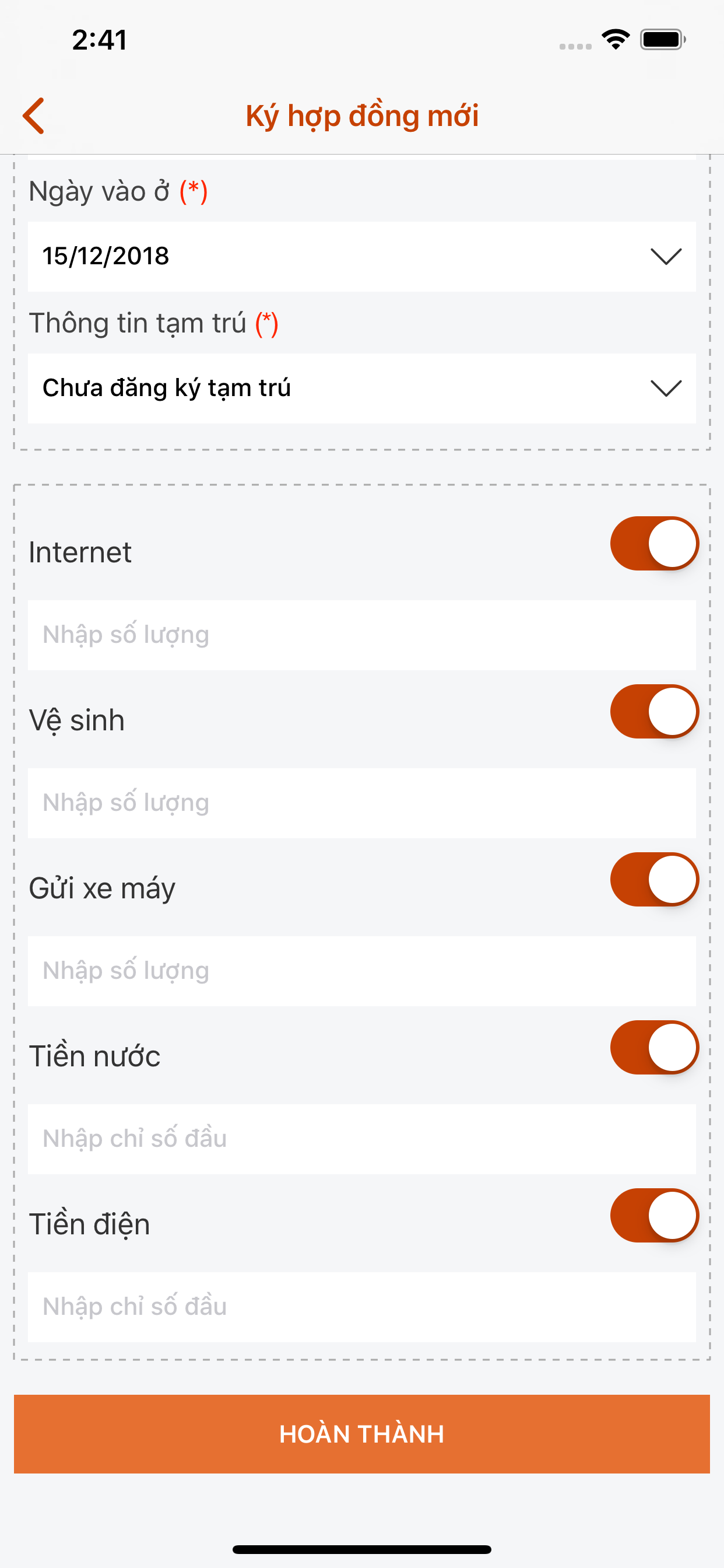Focus the initial reading field under Tiền điện
Screen dimensions: 724x1568
[x=361, y=1307]
